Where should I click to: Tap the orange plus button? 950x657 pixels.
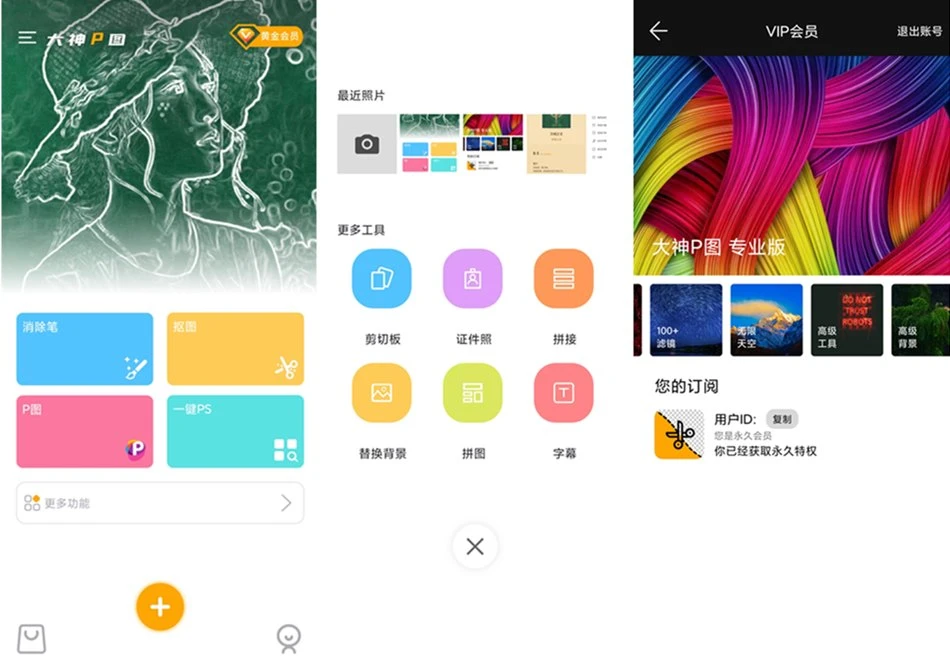(160, 606)
